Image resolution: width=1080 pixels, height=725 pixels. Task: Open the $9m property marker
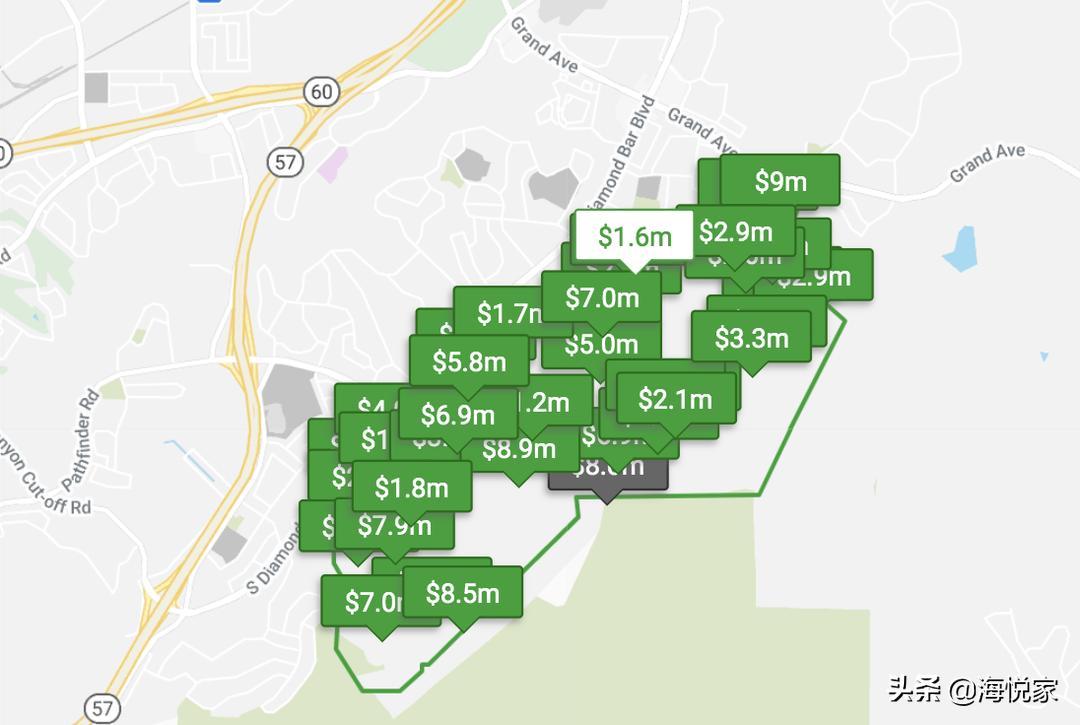780,182
